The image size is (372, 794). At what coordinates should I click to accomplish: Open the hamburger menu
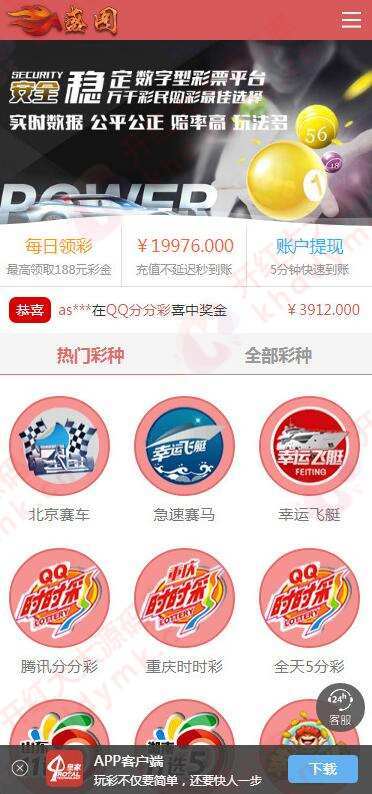click(351, 20)
